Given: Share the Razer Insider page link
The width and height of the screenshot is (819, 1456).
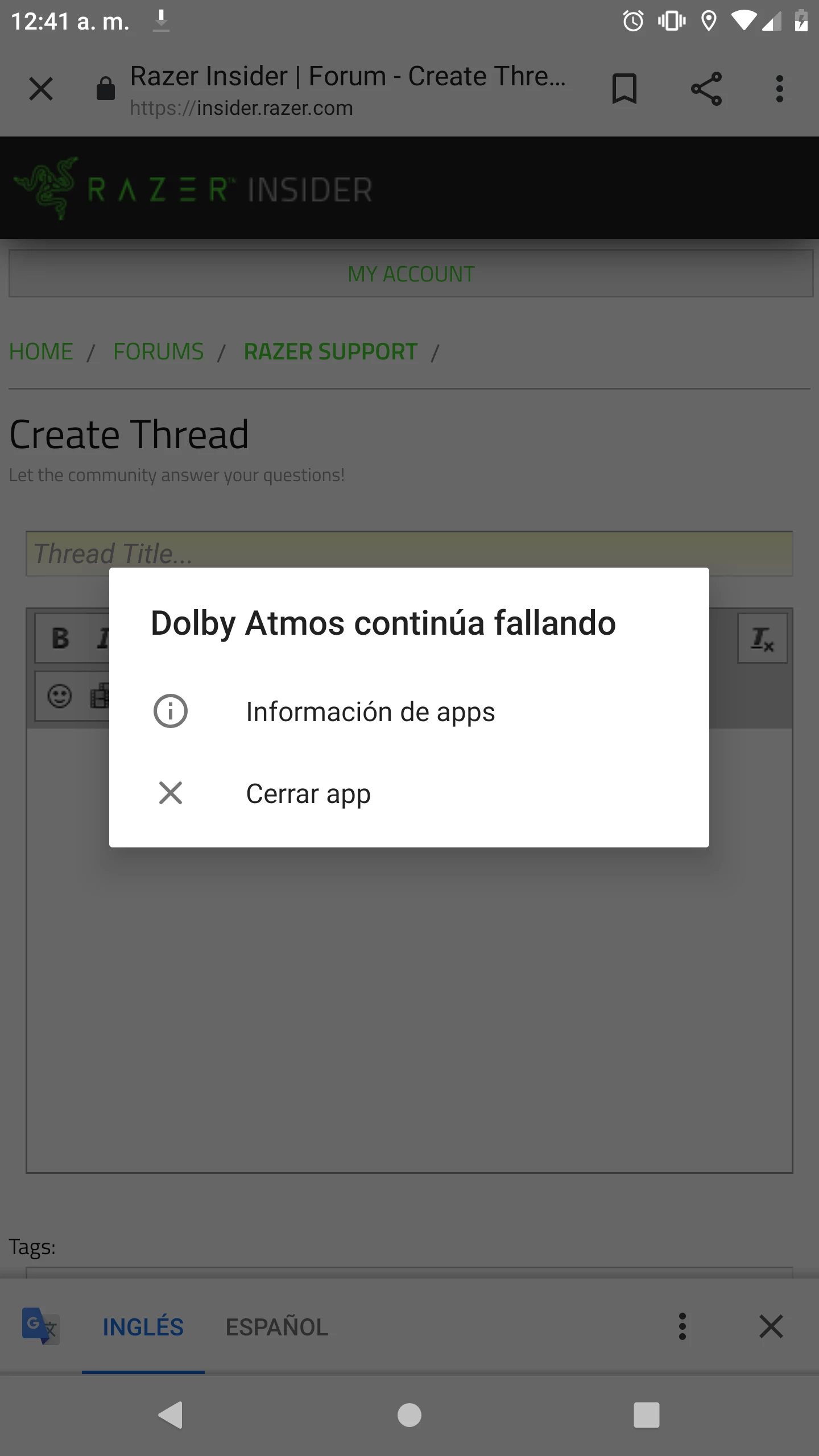Looking at the screenshot, I should 706,89.
